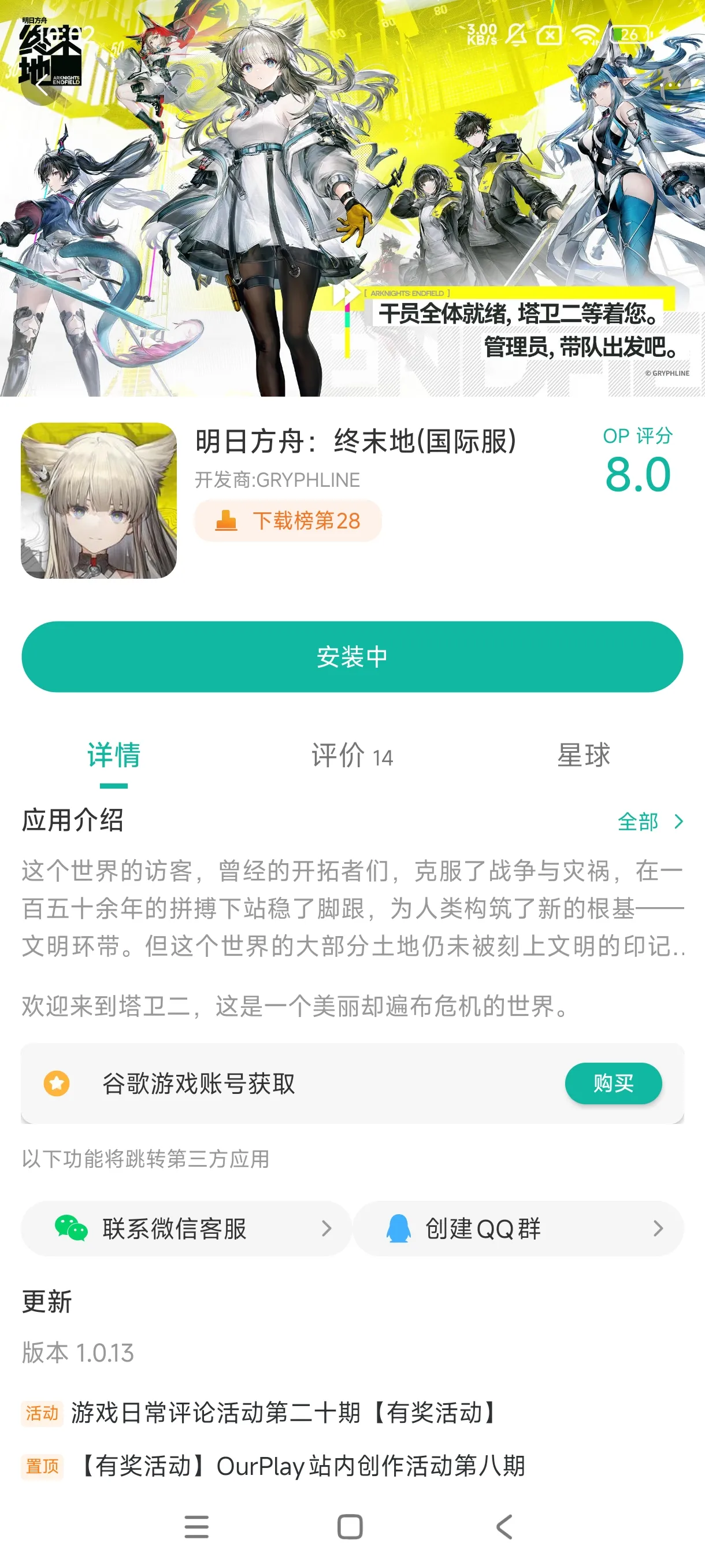
Task: Open the game's app icon thumbnail
Action: (x=99, y=503)
